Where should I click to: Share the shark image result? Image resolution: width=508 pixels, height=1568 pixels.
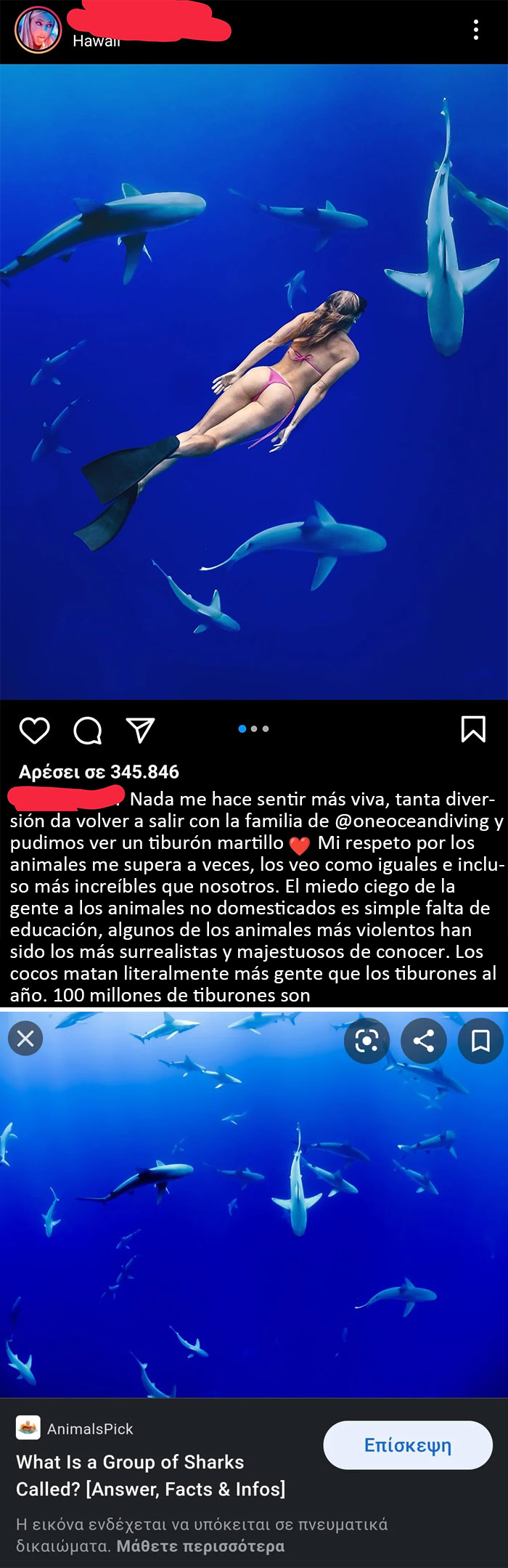point(423,1041)
